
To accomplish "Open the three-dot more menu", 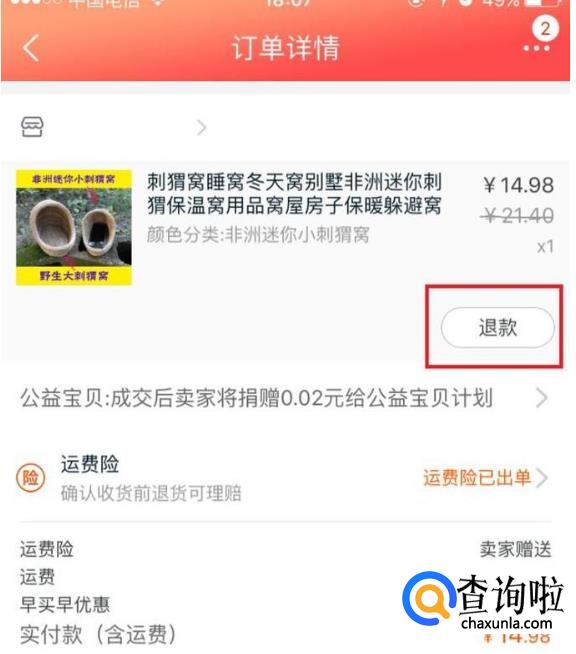I will [537, 48].
